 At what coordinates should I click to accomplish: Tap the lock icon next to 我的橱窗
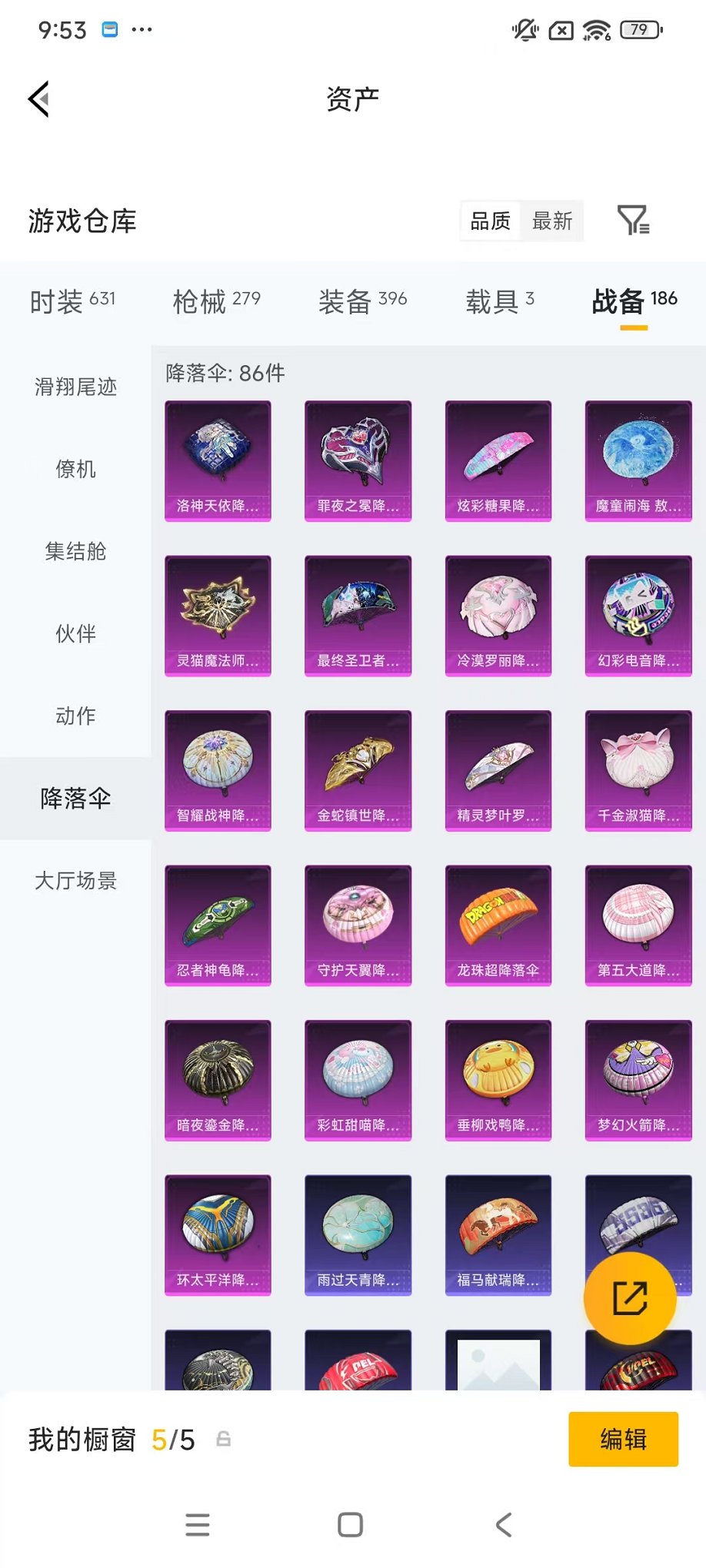(x=224, y=1439)
